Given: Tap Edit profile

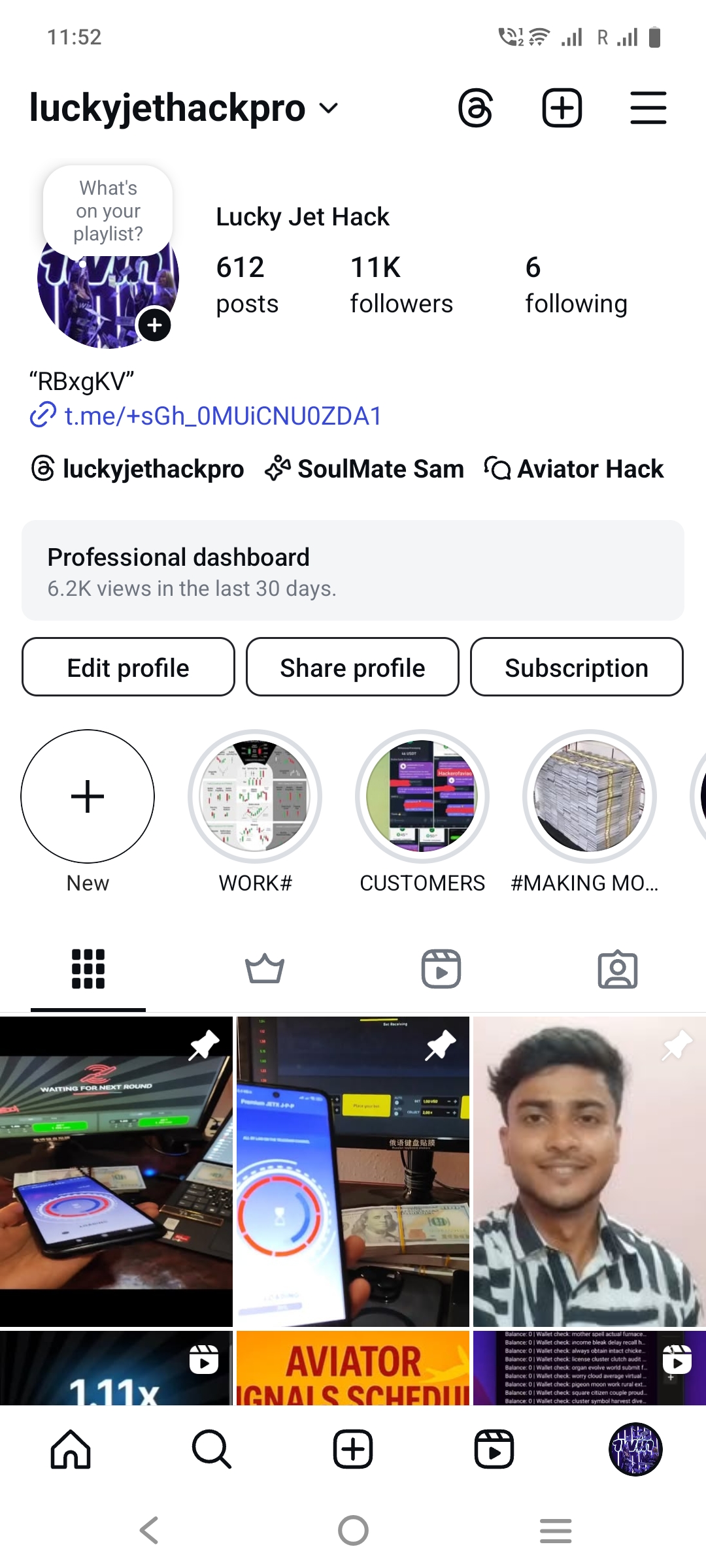Looking at the screenshot, I should [x=128, y=667].
